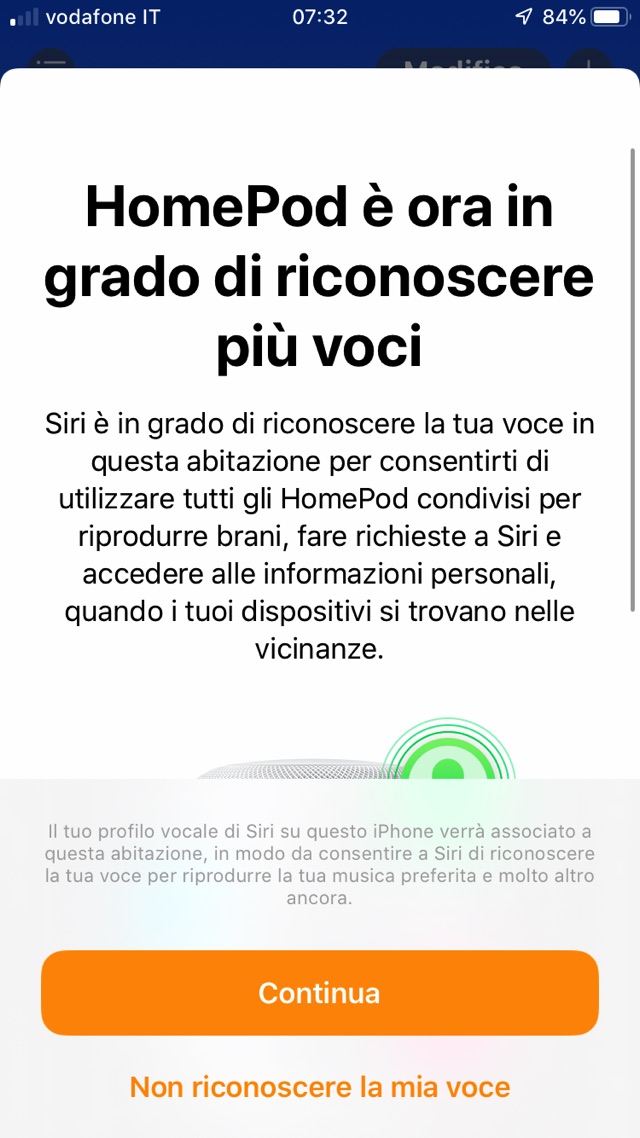Select Non riconoscere la mia voce
Image resolution: width=640 pixels, height=1138 pixels.
[x=319, y=1086]
